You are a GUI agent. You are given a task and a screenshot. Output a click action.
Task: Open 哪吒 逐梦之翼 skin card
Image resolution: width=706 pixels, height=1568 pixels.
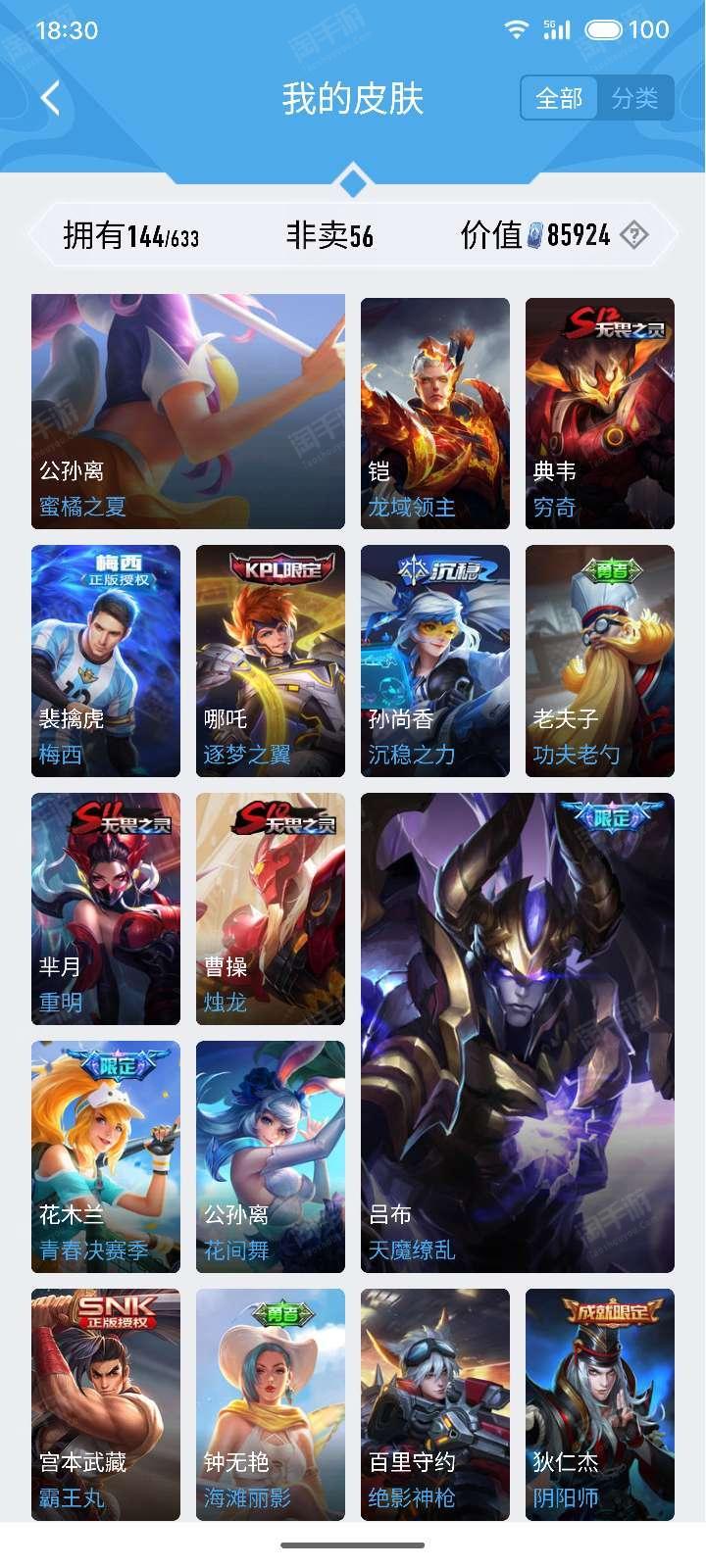click(271, 661)
